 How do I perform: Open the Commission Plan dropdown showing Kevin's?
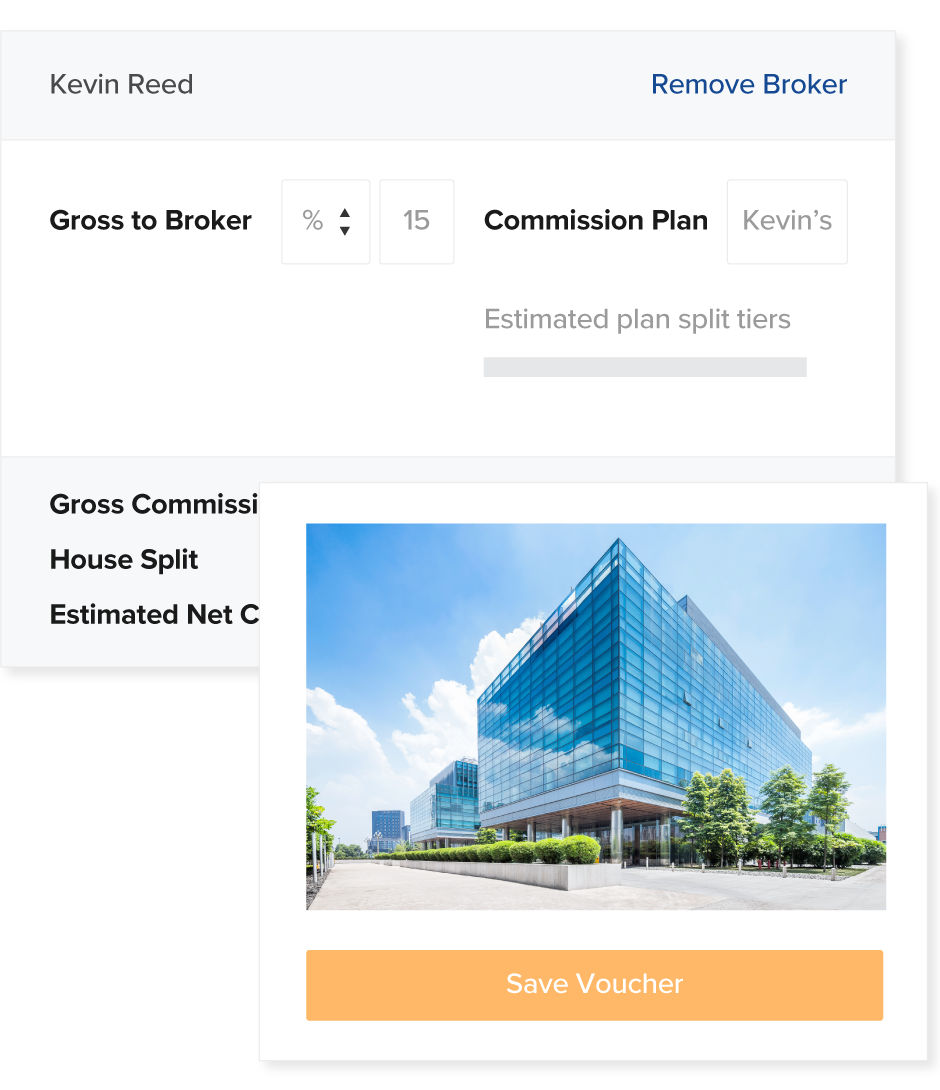787,221
